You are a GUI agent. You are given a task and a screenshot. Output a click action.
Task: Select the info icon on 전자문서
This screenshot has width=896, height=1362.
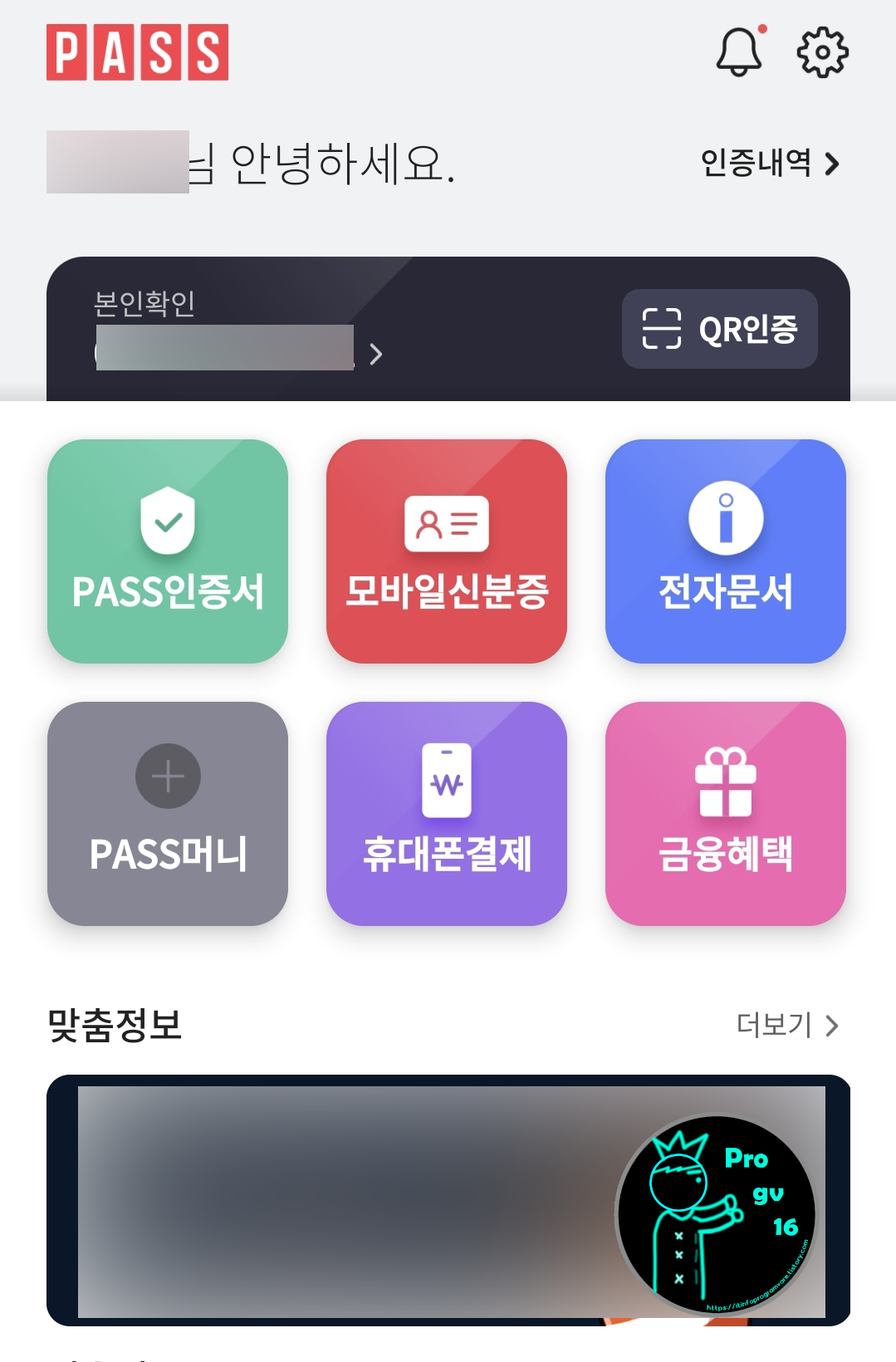[726, 517]
